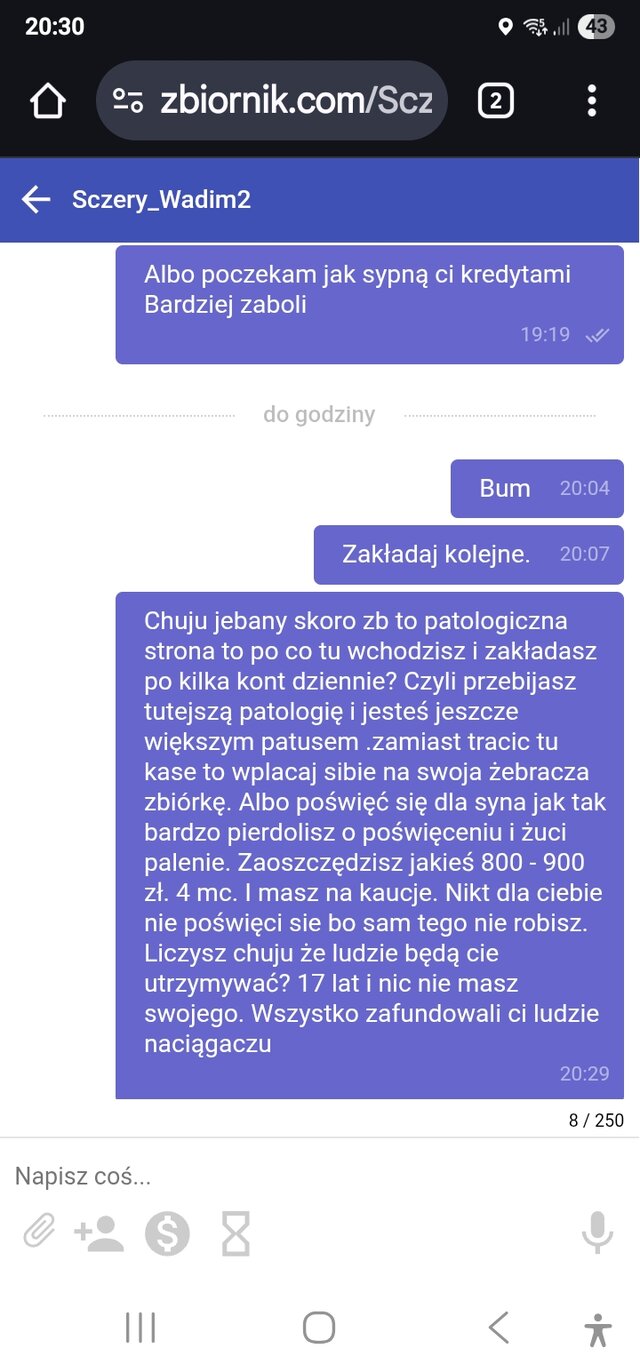Open the browser home page
Viewport: 640px width, 1372px height.
[47, 101]
